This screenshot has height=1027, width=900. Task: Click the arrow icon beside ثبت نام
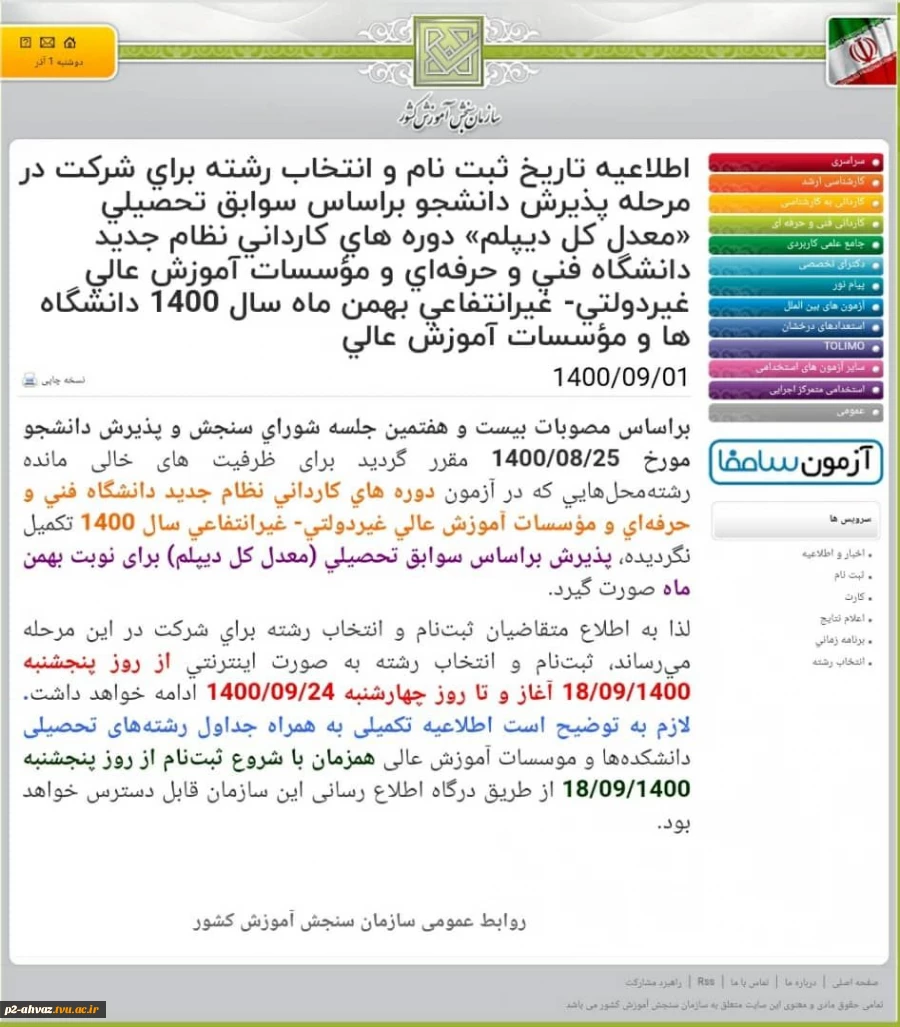870,576
